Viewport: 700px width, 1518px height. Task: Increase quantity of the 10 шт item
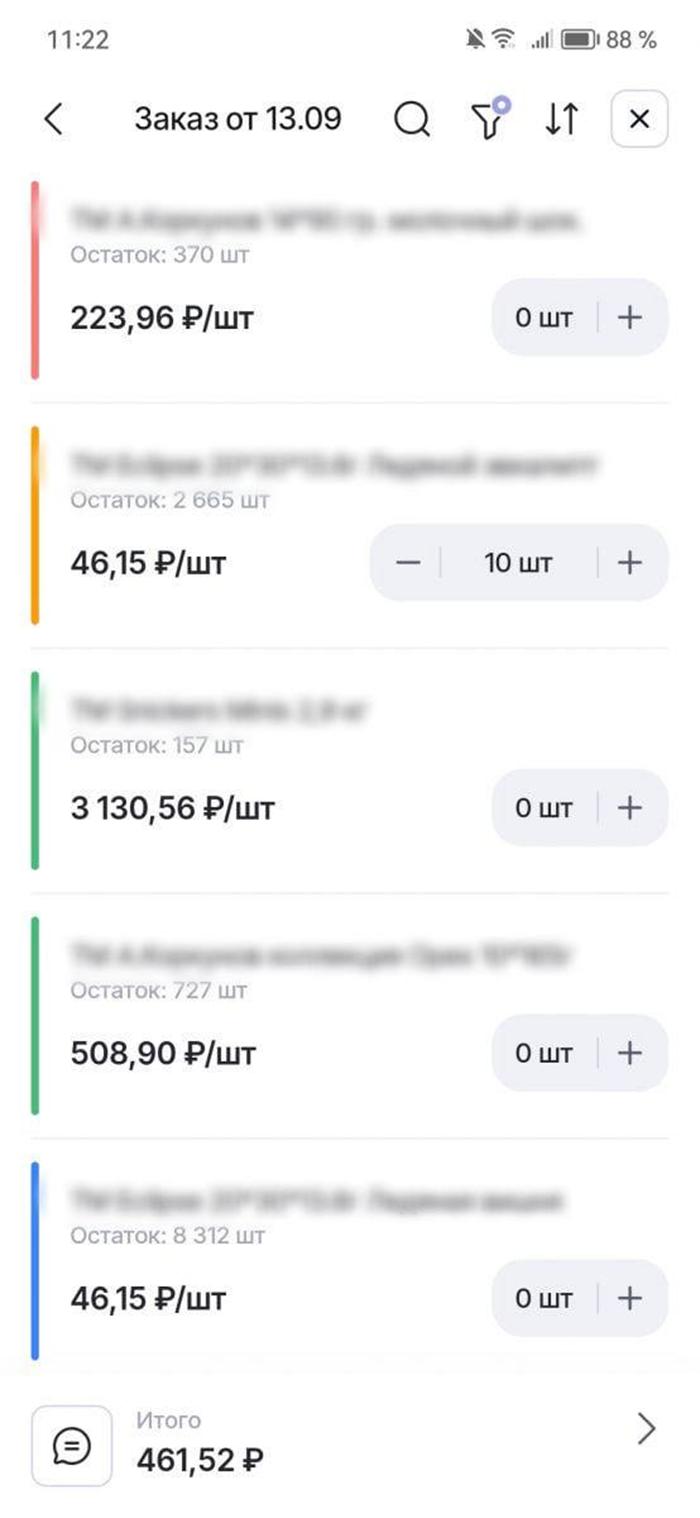tap(629, 563)
